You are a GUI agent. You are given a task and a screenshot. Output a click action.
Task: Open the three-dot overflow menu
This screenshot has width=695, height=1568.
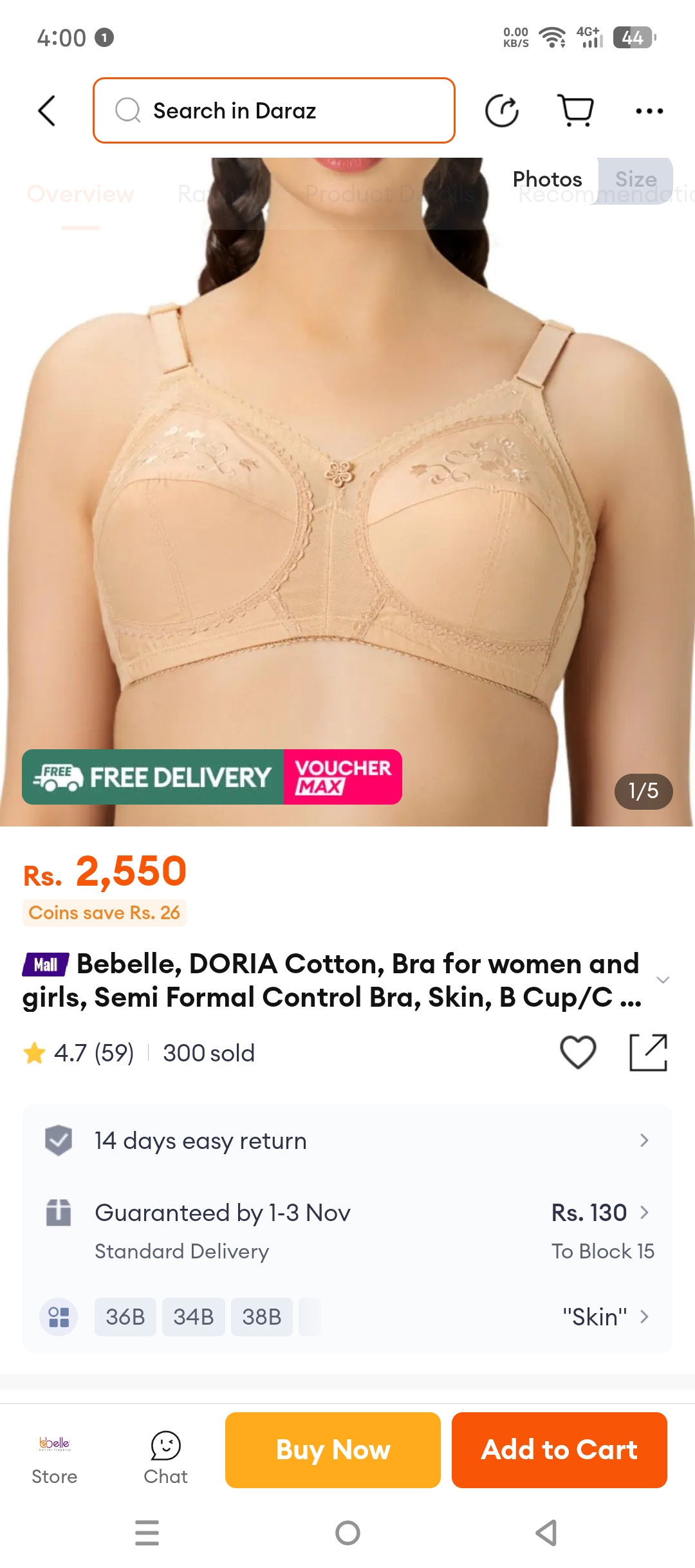[649, 111]
